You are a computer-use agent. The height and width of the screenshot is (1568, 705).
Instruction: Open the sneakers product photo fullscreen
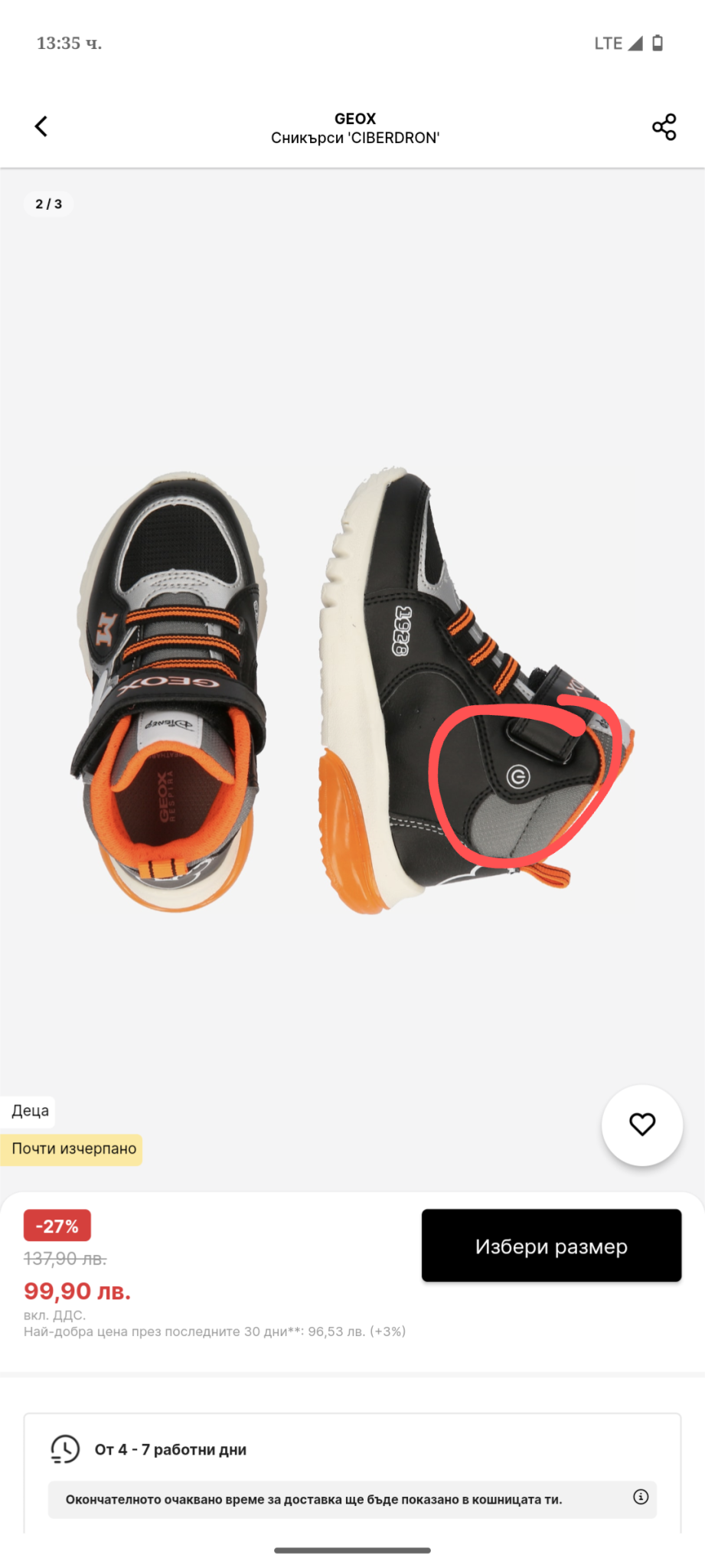(x=352, y=689)
